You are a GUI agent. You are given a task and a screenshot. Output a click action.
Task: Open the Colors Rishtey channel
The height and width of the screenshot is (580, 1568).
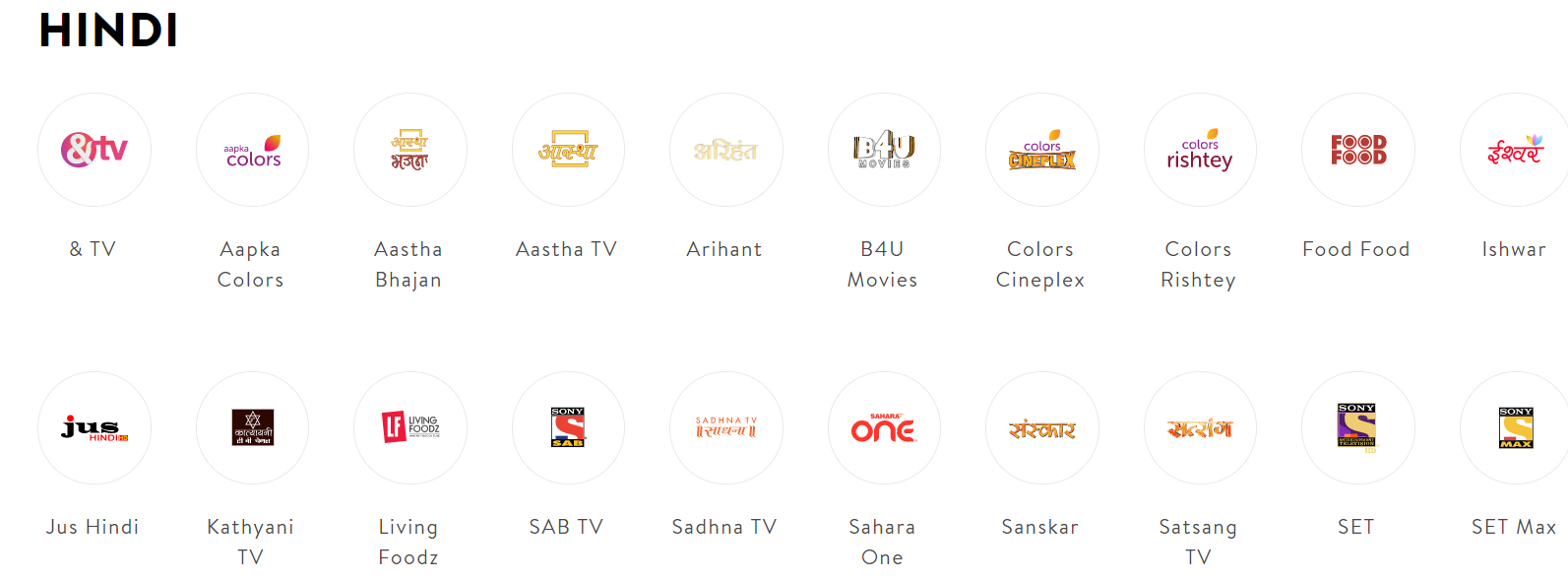coord(1200,150)
